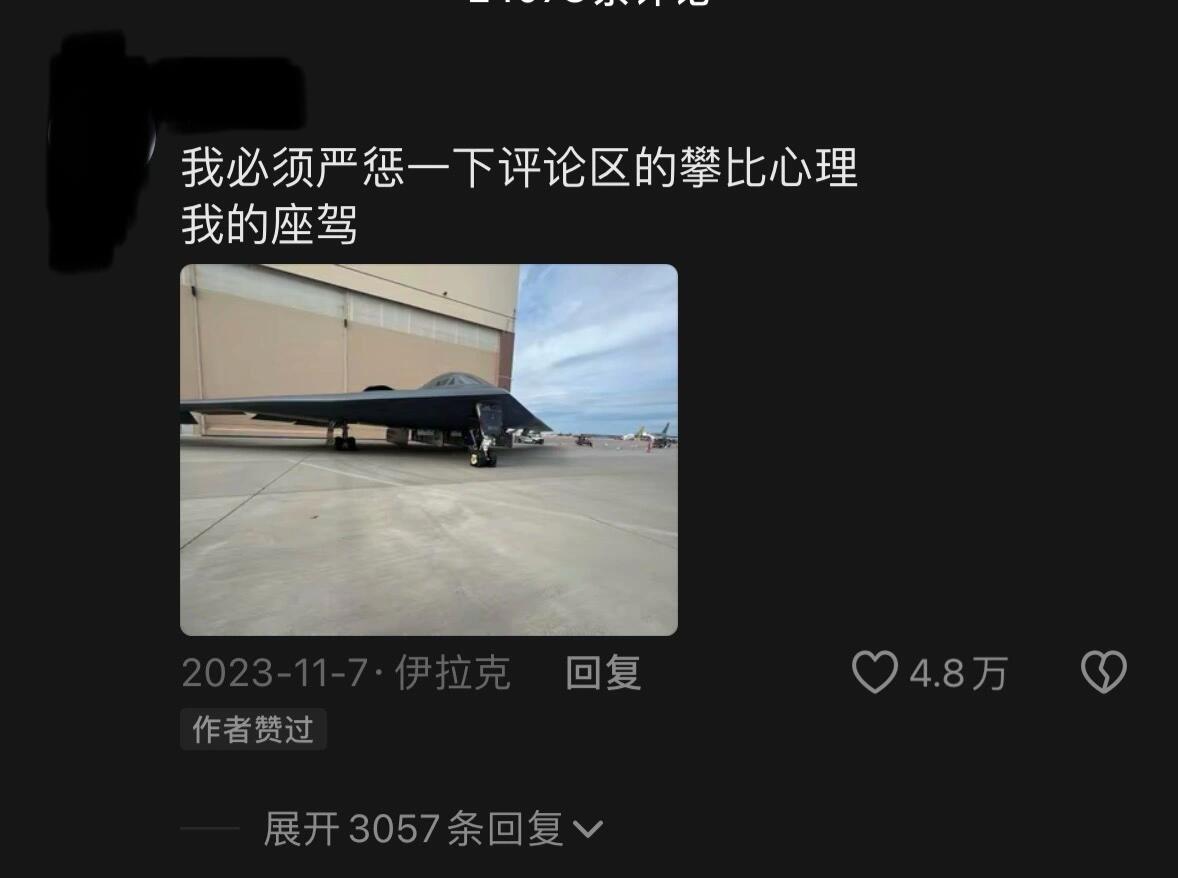Viewport: 1178px width, 878px height.
Task: Like the comment with 4.8万 likes
Action: [x=875, y=673]
